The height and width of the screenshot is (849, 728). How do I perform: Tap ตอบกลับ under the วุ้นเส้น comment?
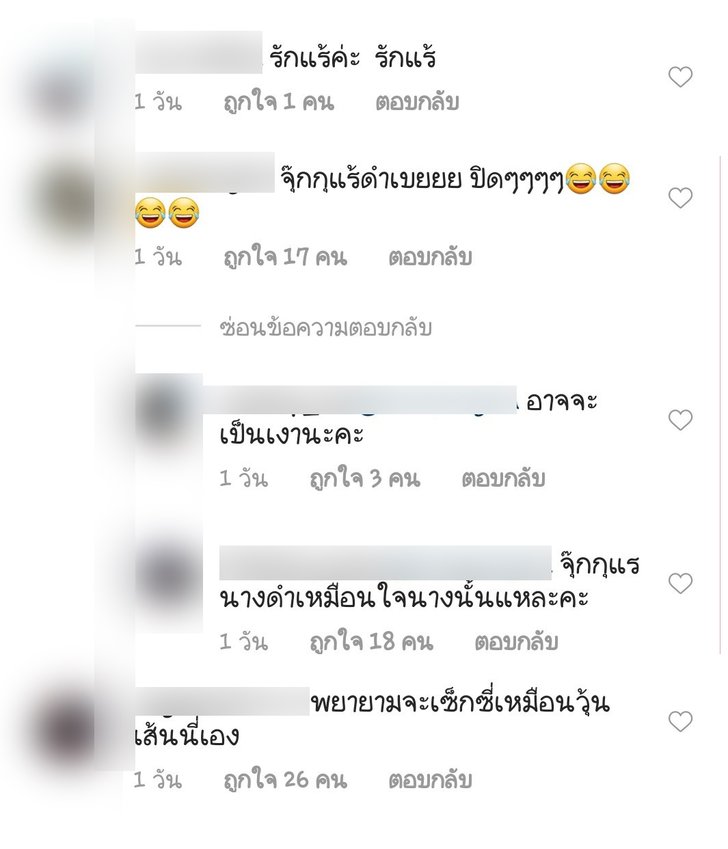point(430,780)
